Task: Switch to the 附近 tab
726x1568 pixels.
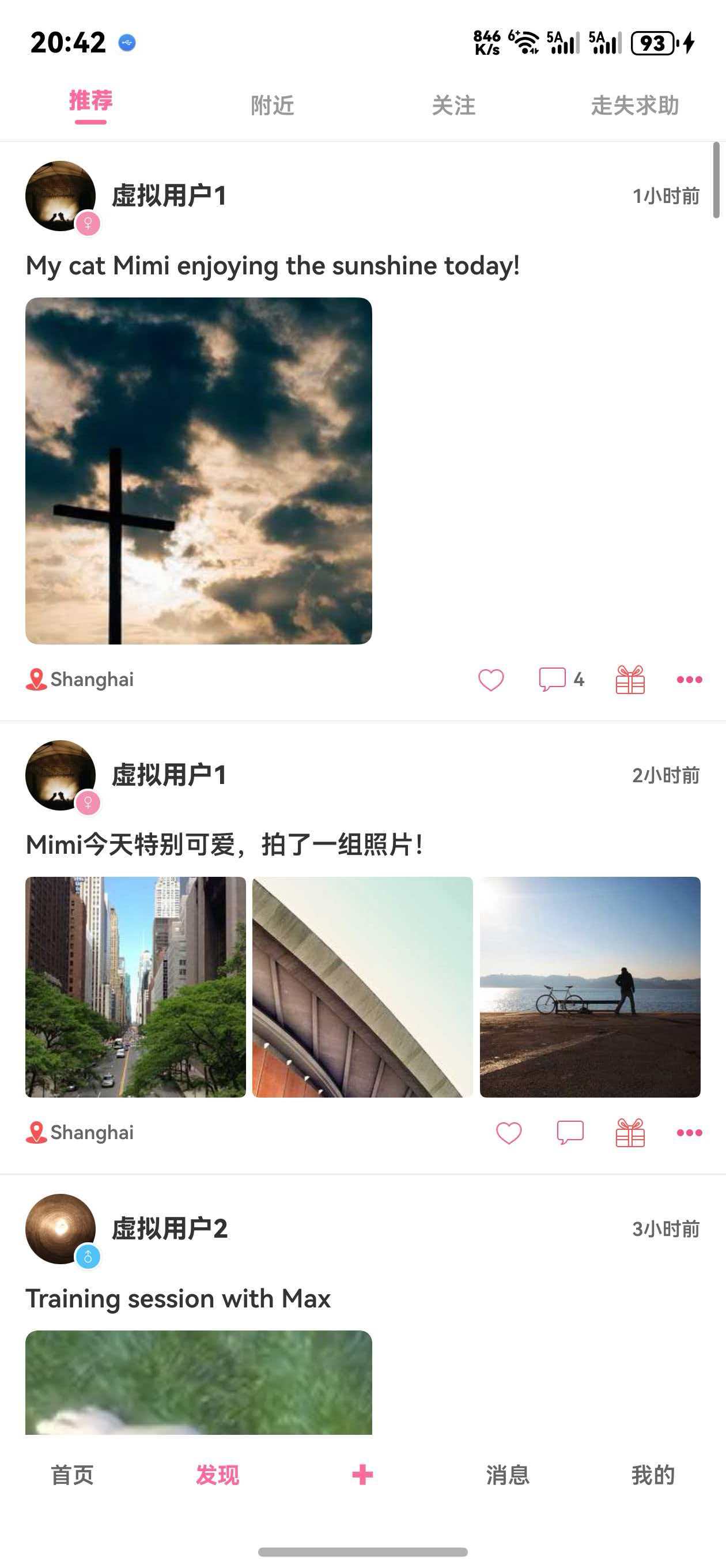Action: [x=271, y=105]
